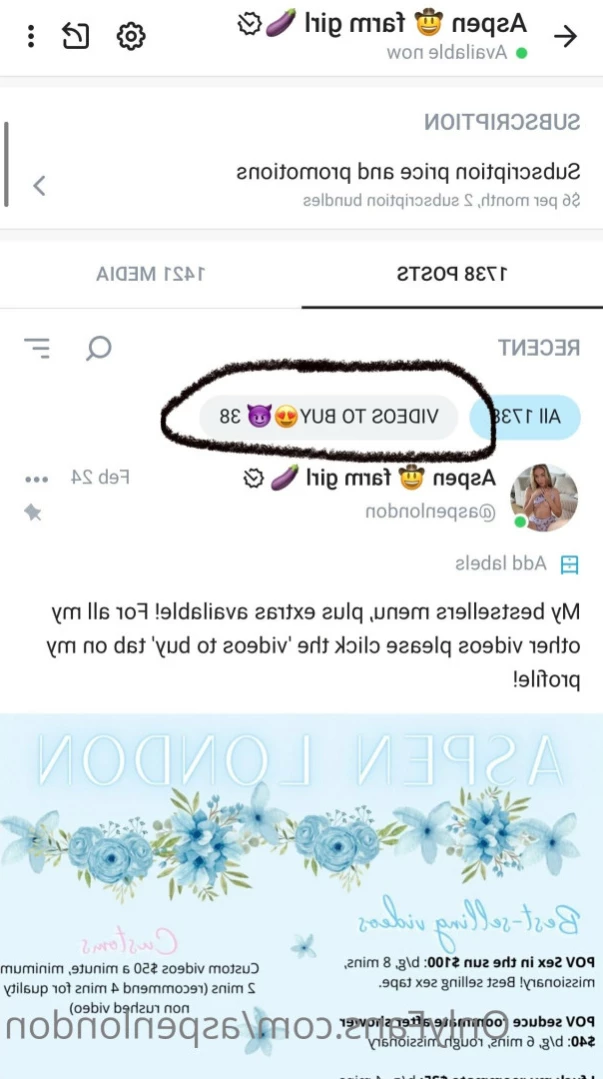Tap the pin icon on the post
The width and height of the screenshot is (603, 1079).
[33, 512]
